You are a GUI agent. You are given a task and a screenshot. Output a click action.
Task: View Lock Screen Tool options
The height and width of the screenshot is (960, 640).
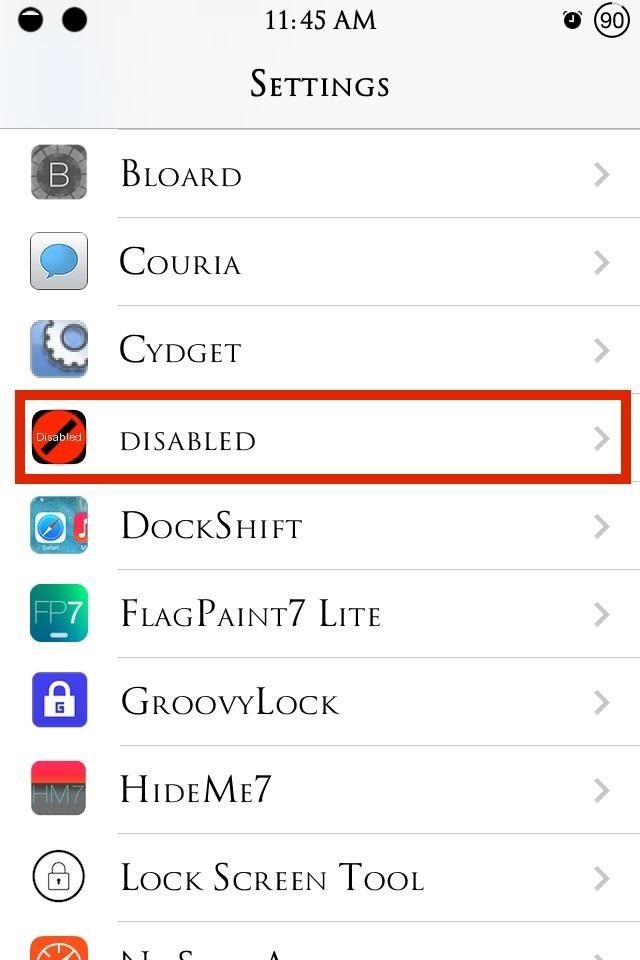coord(320,878)
